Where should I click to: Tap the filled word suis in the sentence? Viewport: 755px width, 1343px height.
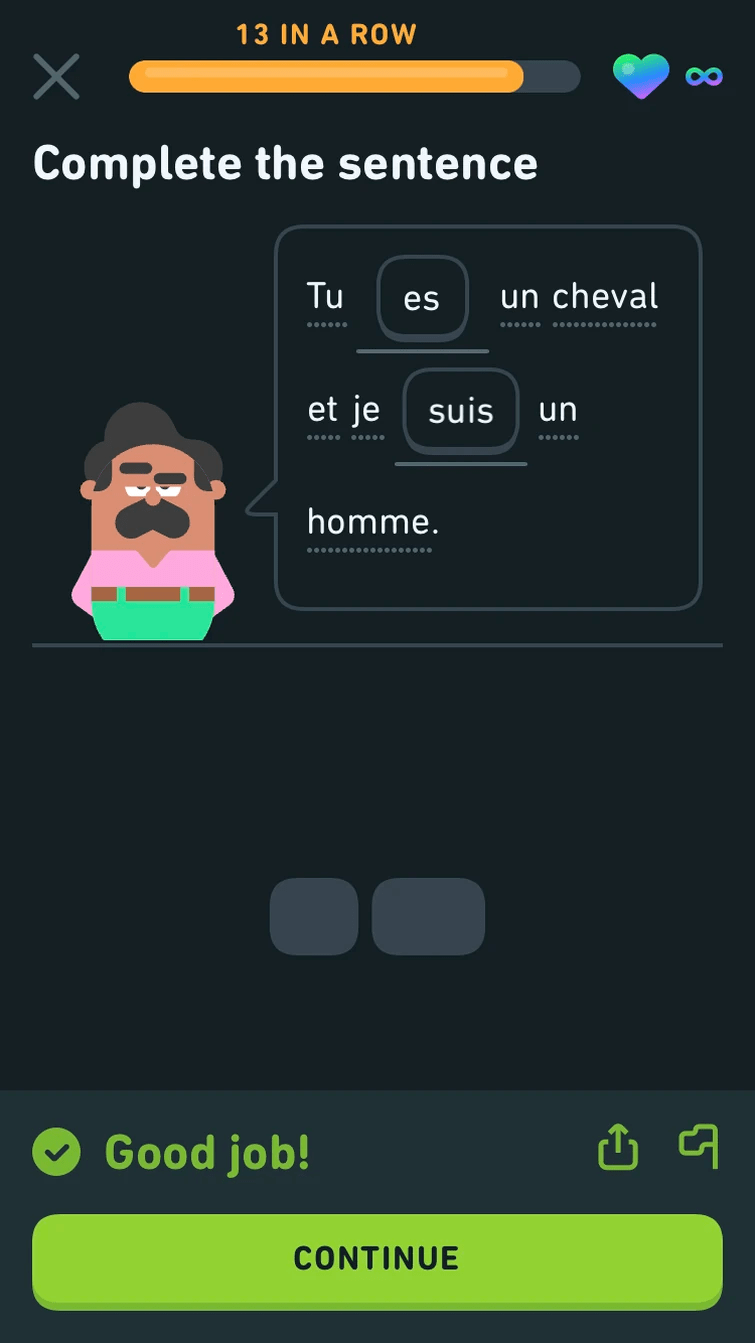click(461, 411)
